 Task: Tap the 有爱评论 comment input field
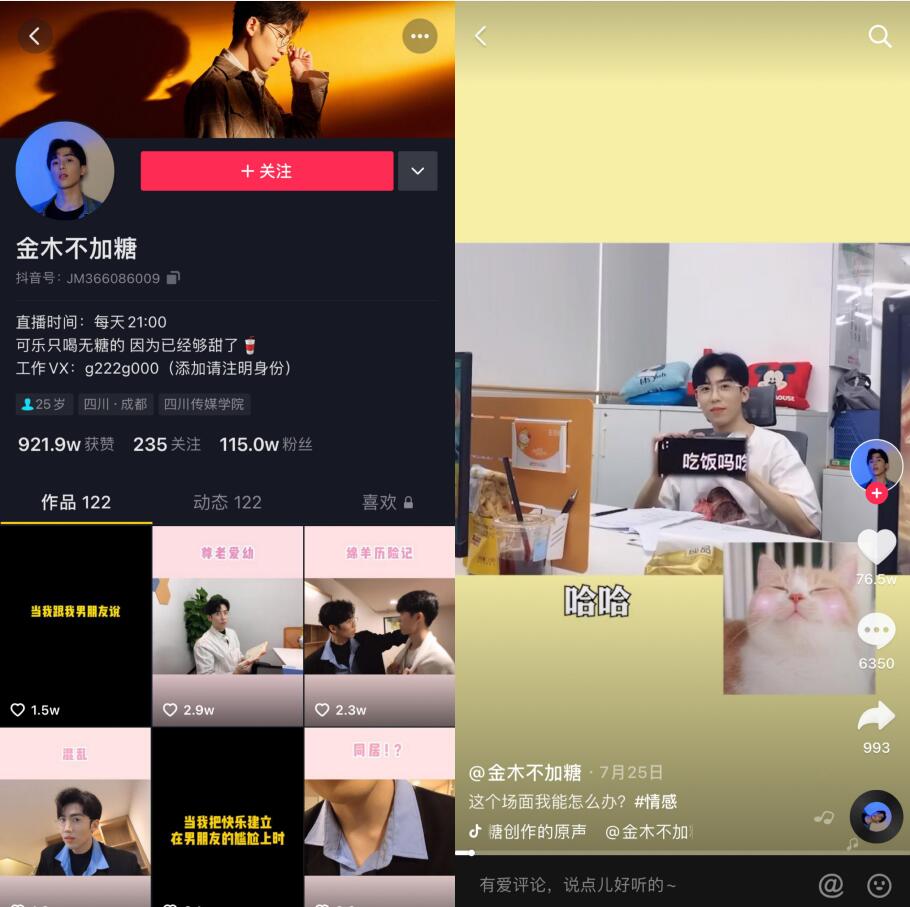pyautogui.click(x=620, y=884)
